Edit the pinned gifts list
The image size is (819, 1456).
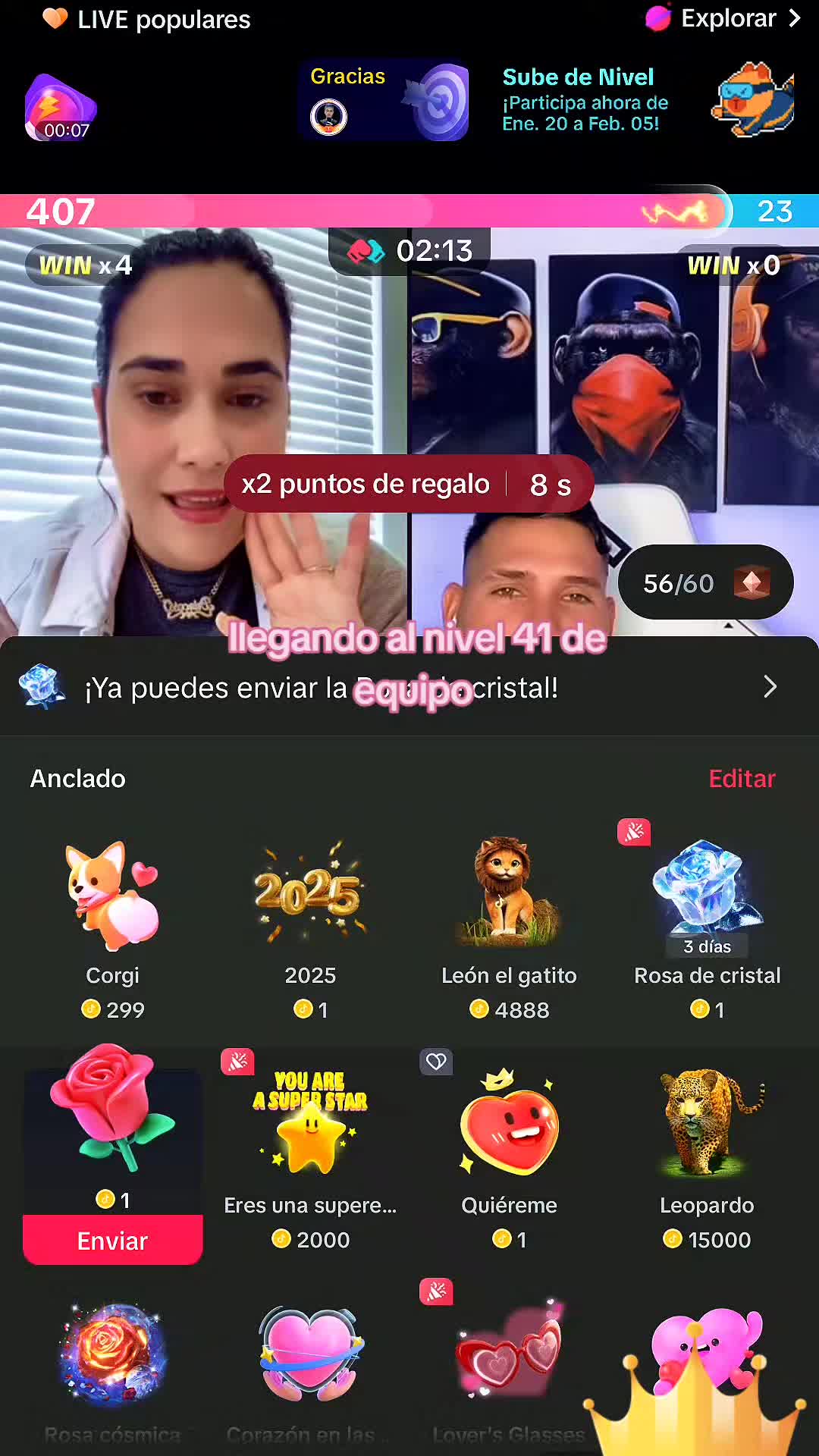point(741,778)
